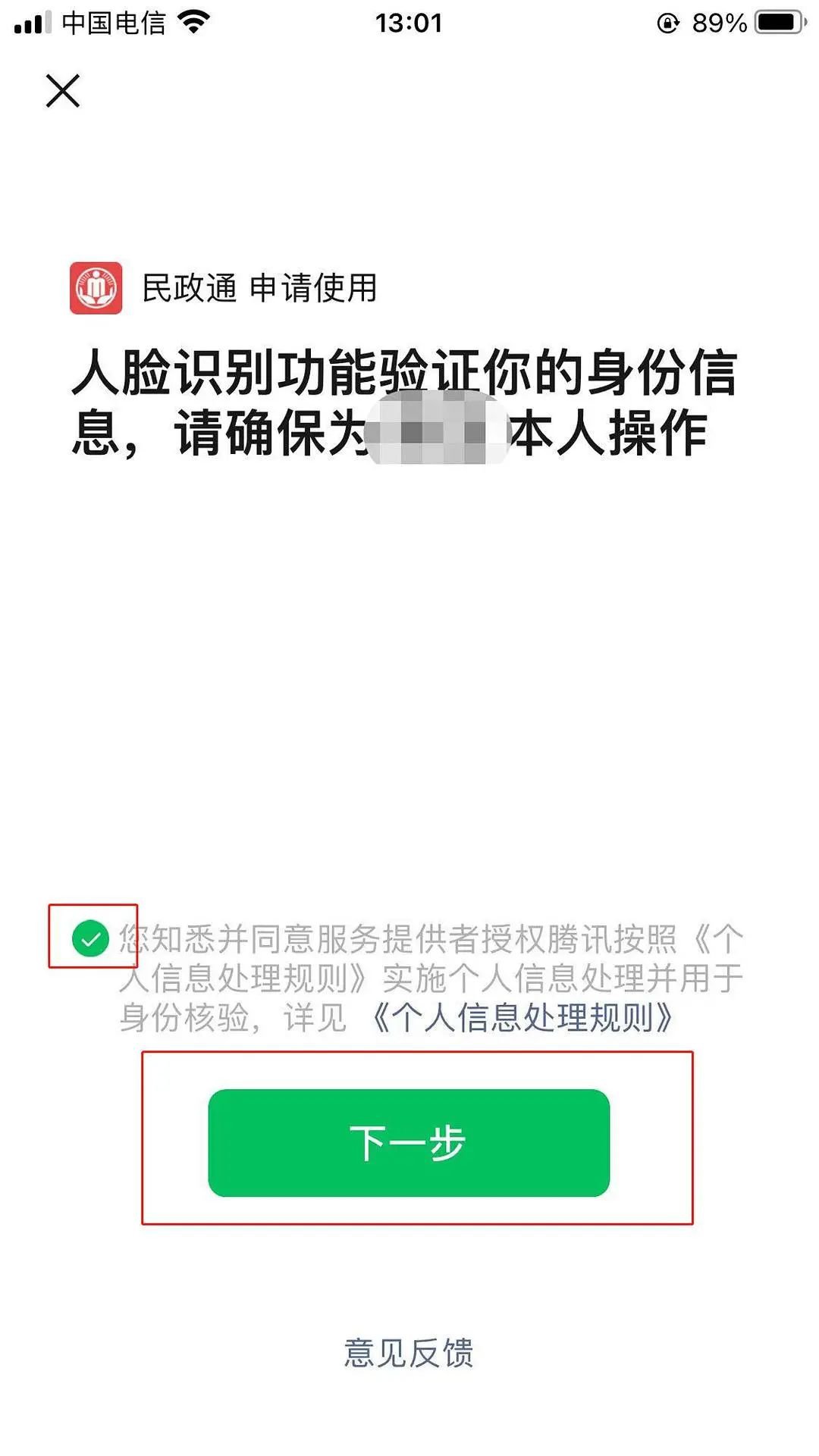Open 意见反馈 feedback link
The image size is (819, 1456).
coord(409,1353)
